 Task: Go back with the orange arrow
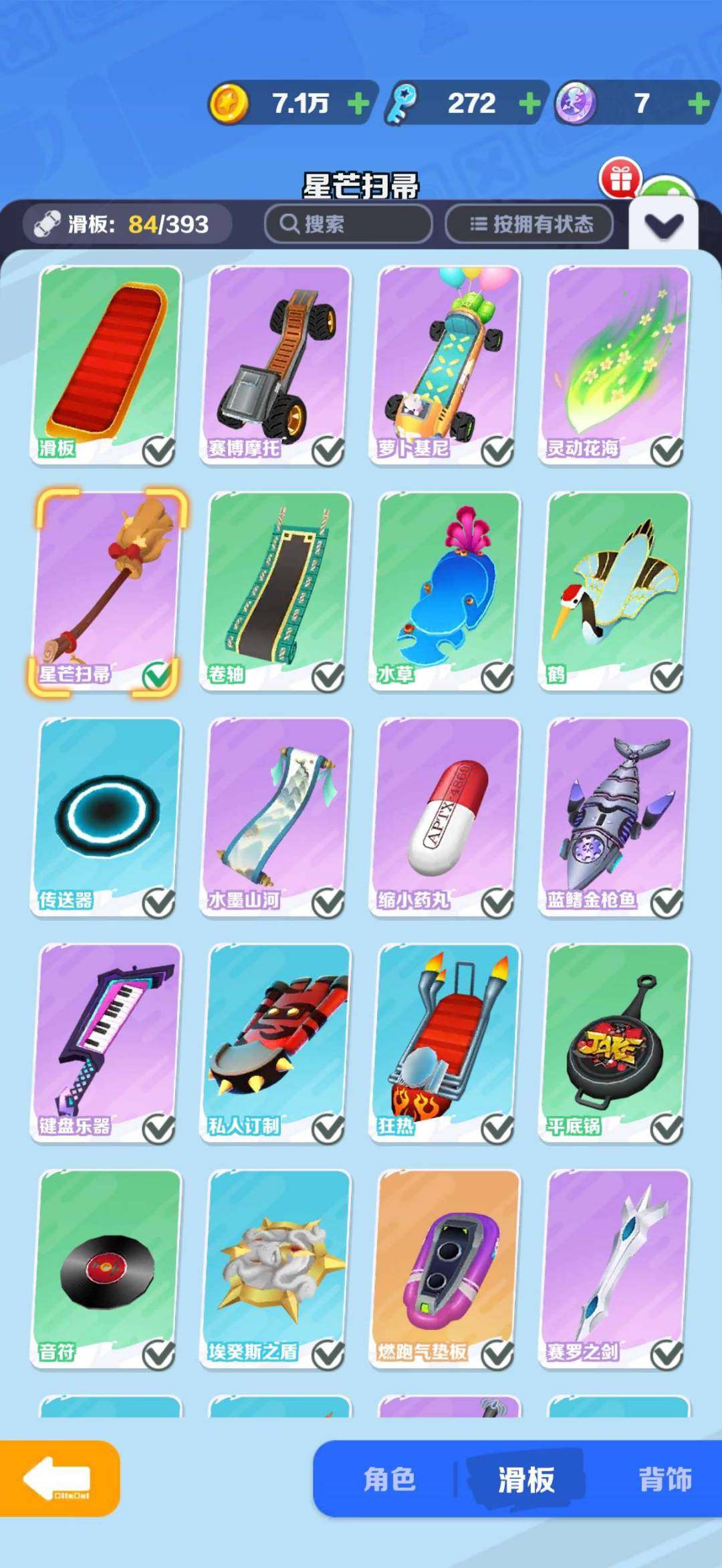click(x=59, y=1478)
